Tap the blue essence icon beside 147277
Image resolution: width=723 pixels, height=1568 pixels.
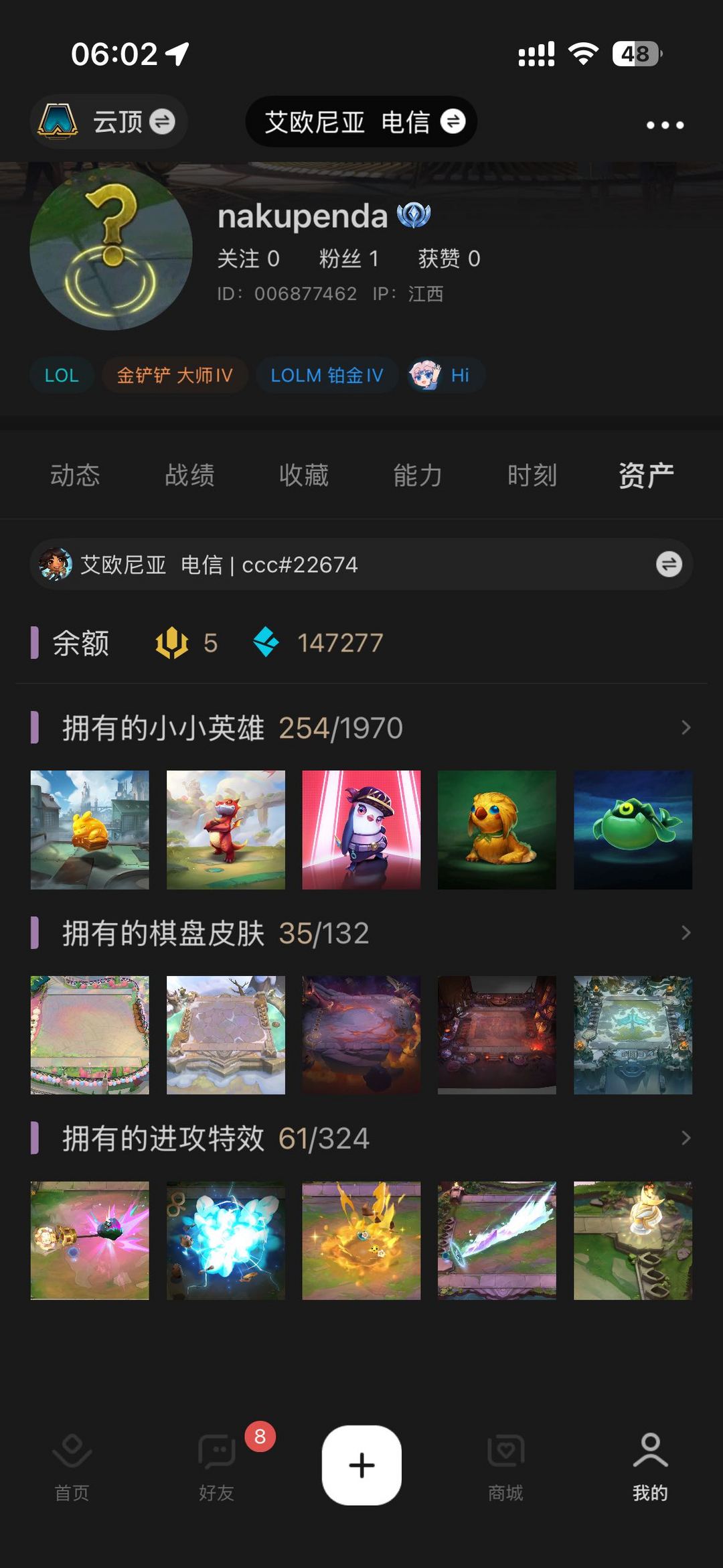click(x=266, y=642)
